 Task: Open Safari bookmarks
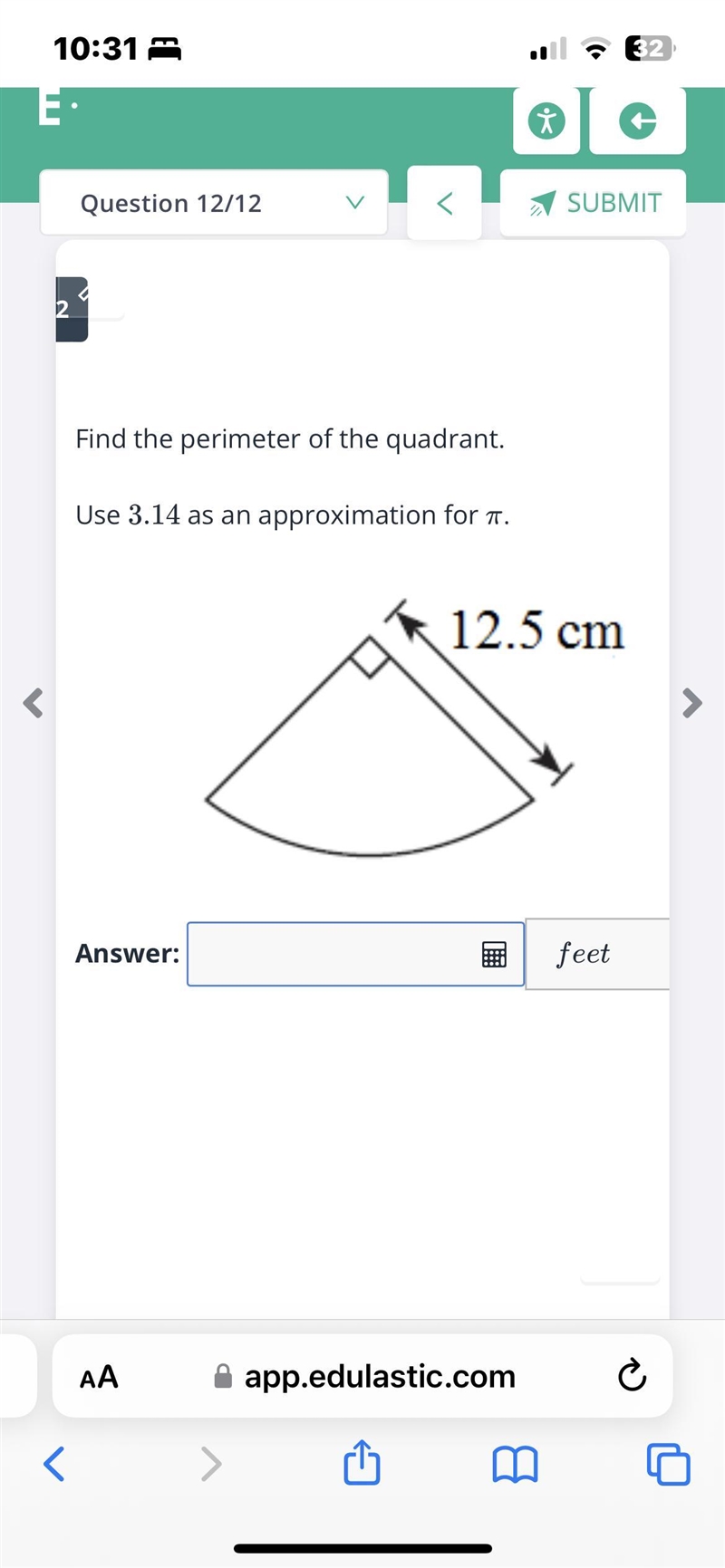pyautogui.click(x=515, y=1464)
